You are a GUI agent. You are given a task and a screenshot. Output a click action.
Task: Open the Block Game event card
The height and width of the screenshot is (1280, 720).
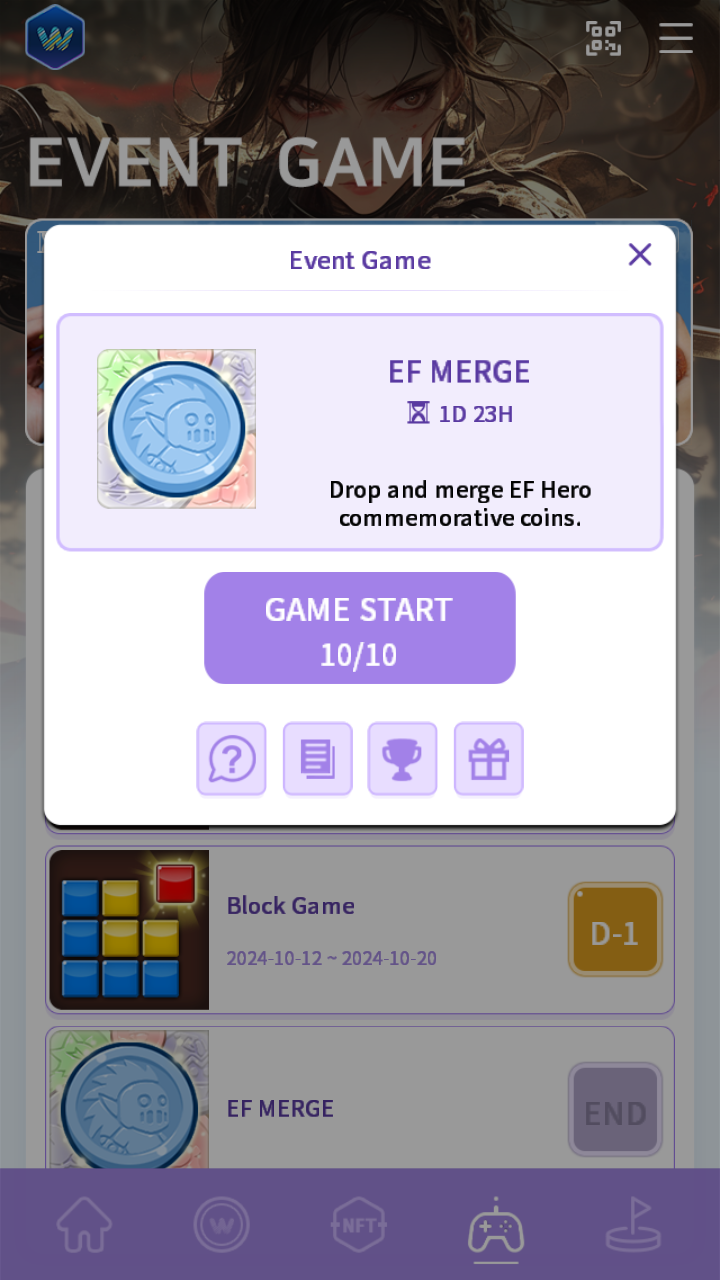pos(360,930)
